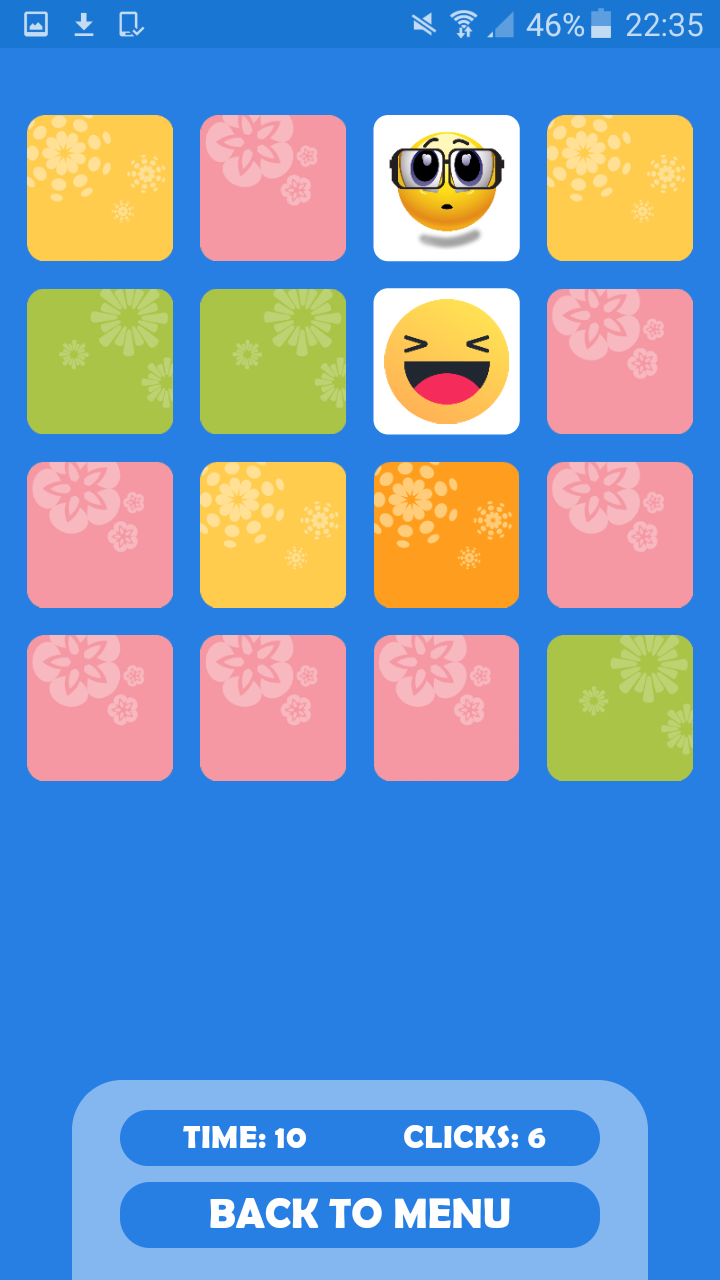This screenshot has width=720, height=1280.
Task: Click the TIME: 10 counter
Action: 245,1137
